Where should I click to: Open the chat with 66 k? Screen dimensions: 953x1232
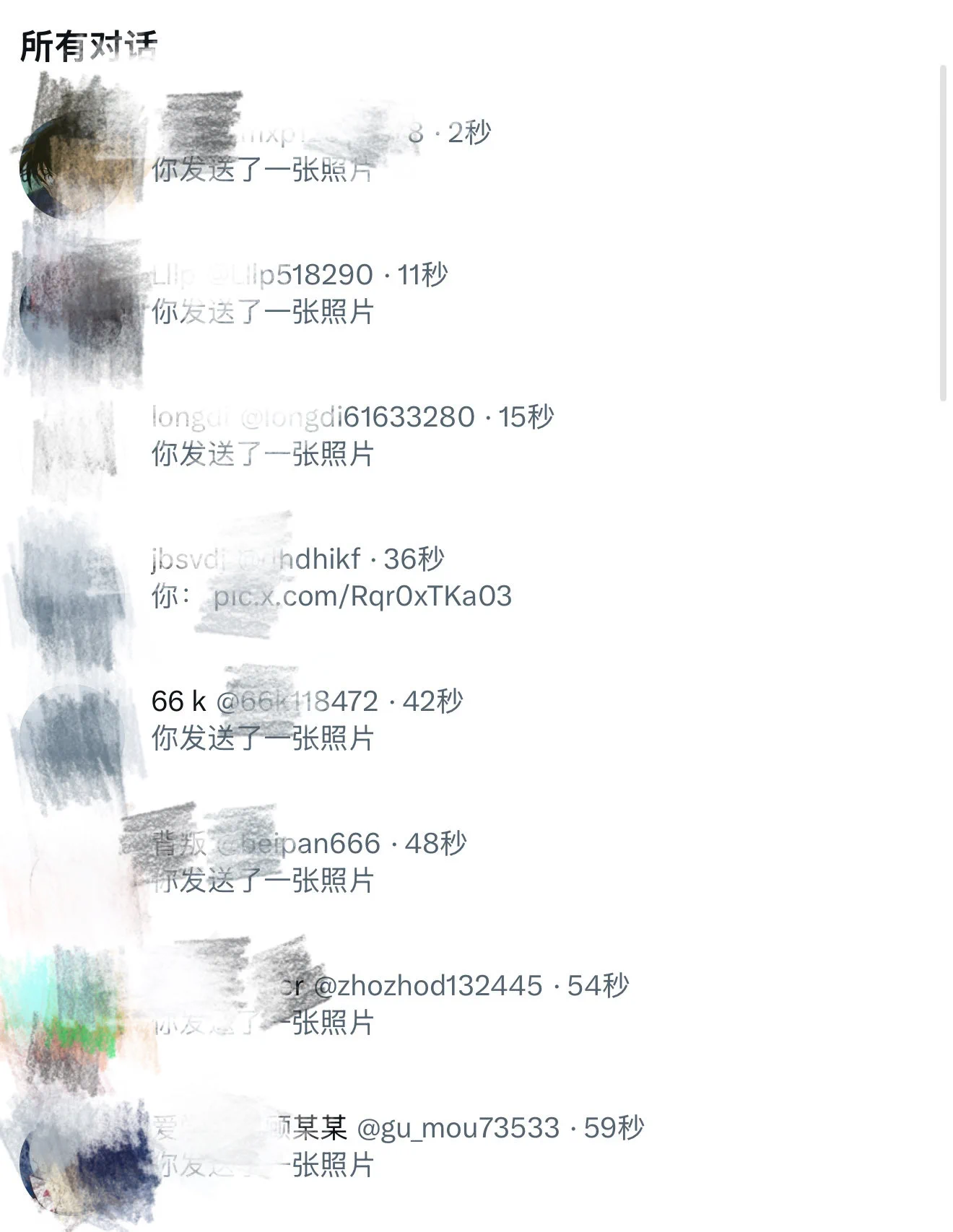pos(433,720)
